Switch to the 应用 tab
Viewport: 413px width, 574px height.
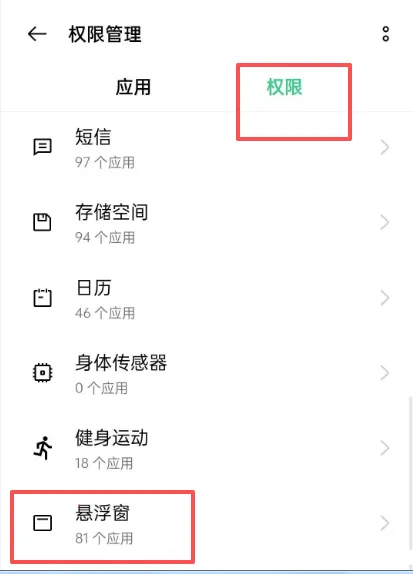tap(133, 87)
